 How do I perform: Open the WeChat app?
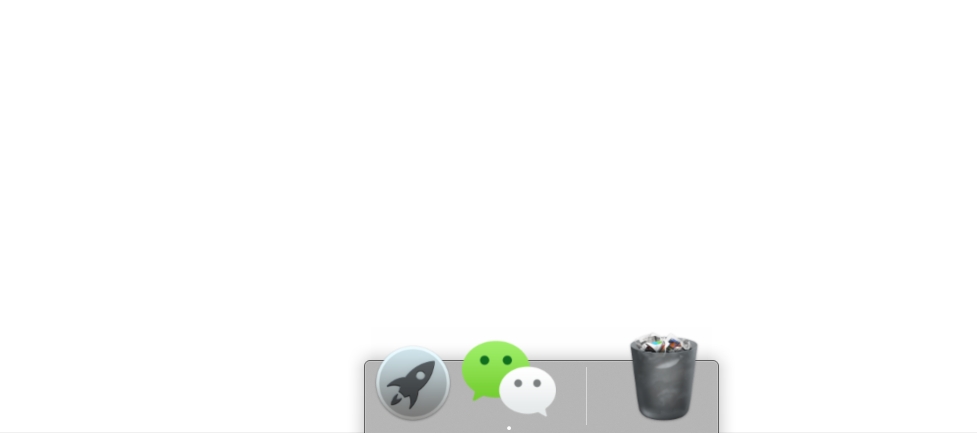tap(508, 379)
